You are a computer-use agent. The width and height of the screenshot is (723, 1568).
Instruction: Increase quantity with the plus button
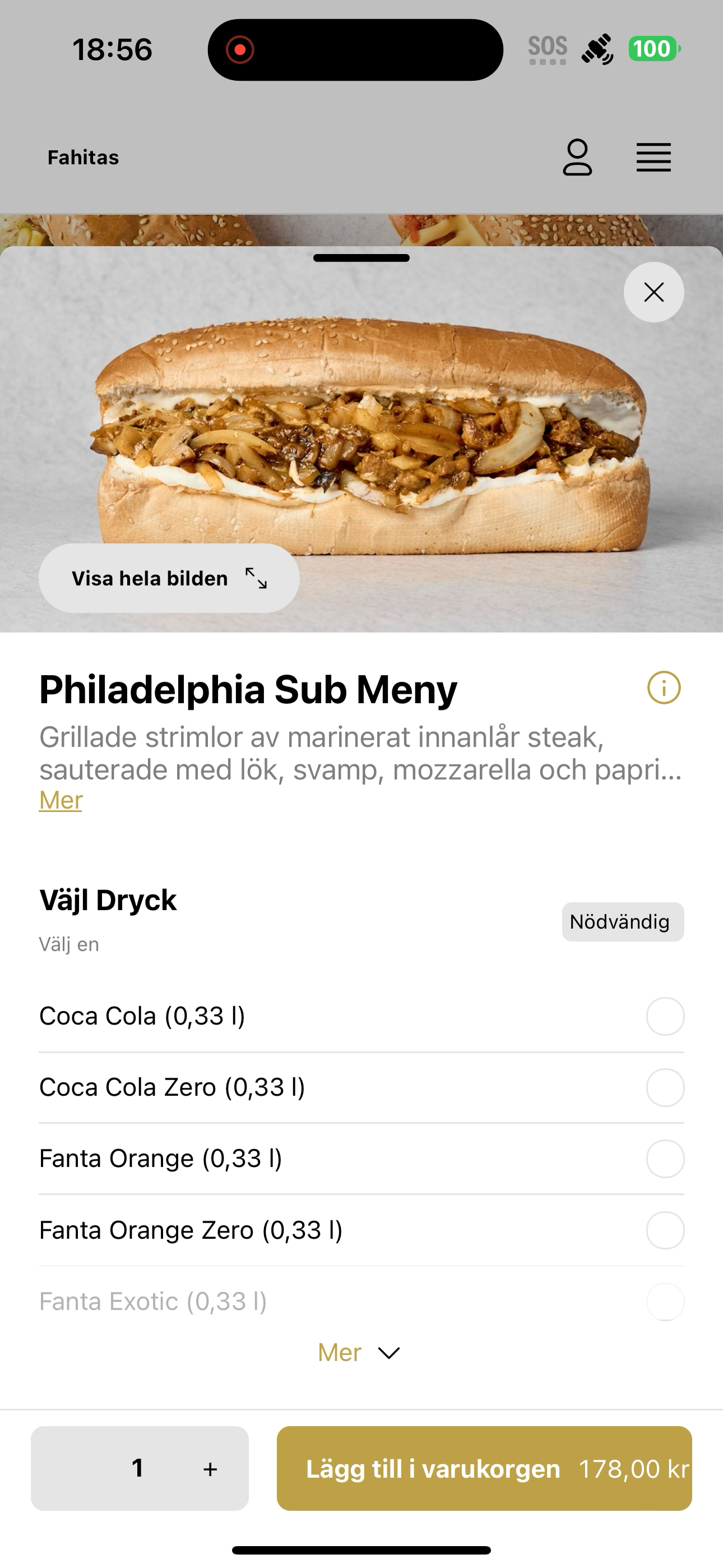coord(210,1469)
